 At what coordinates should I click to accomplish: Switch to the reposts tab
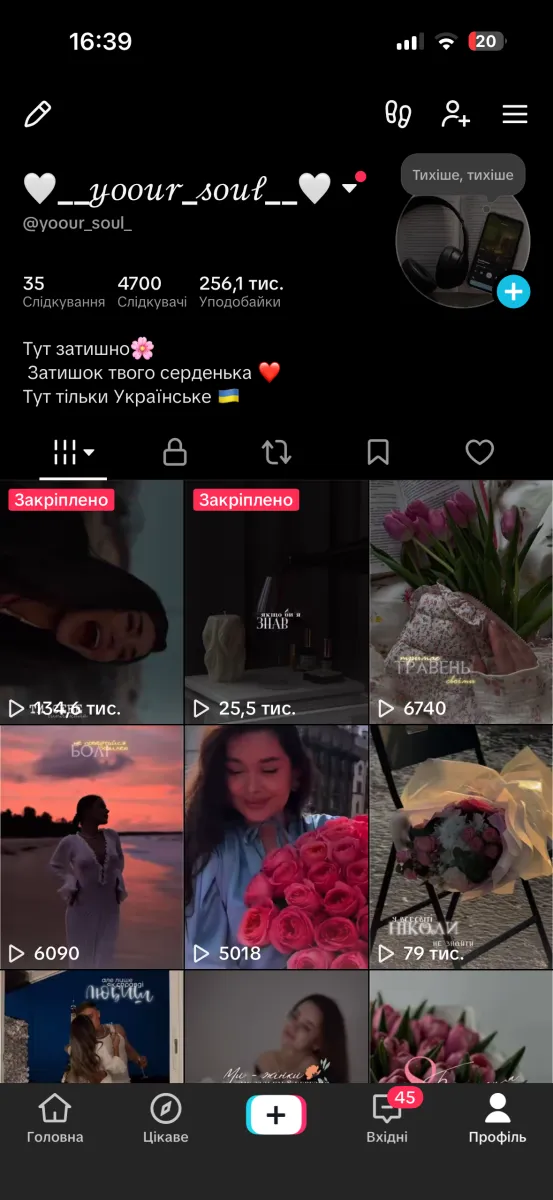(x=277, y=453)
